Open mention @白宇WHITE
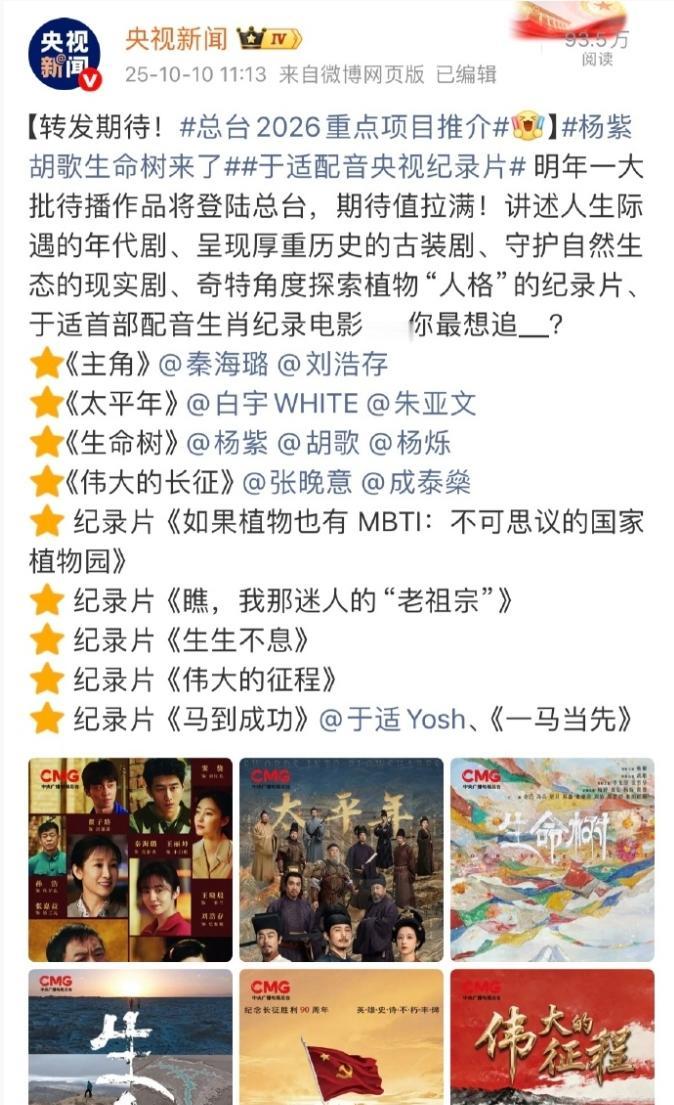Screen dimensions: 674x1105 271,403
